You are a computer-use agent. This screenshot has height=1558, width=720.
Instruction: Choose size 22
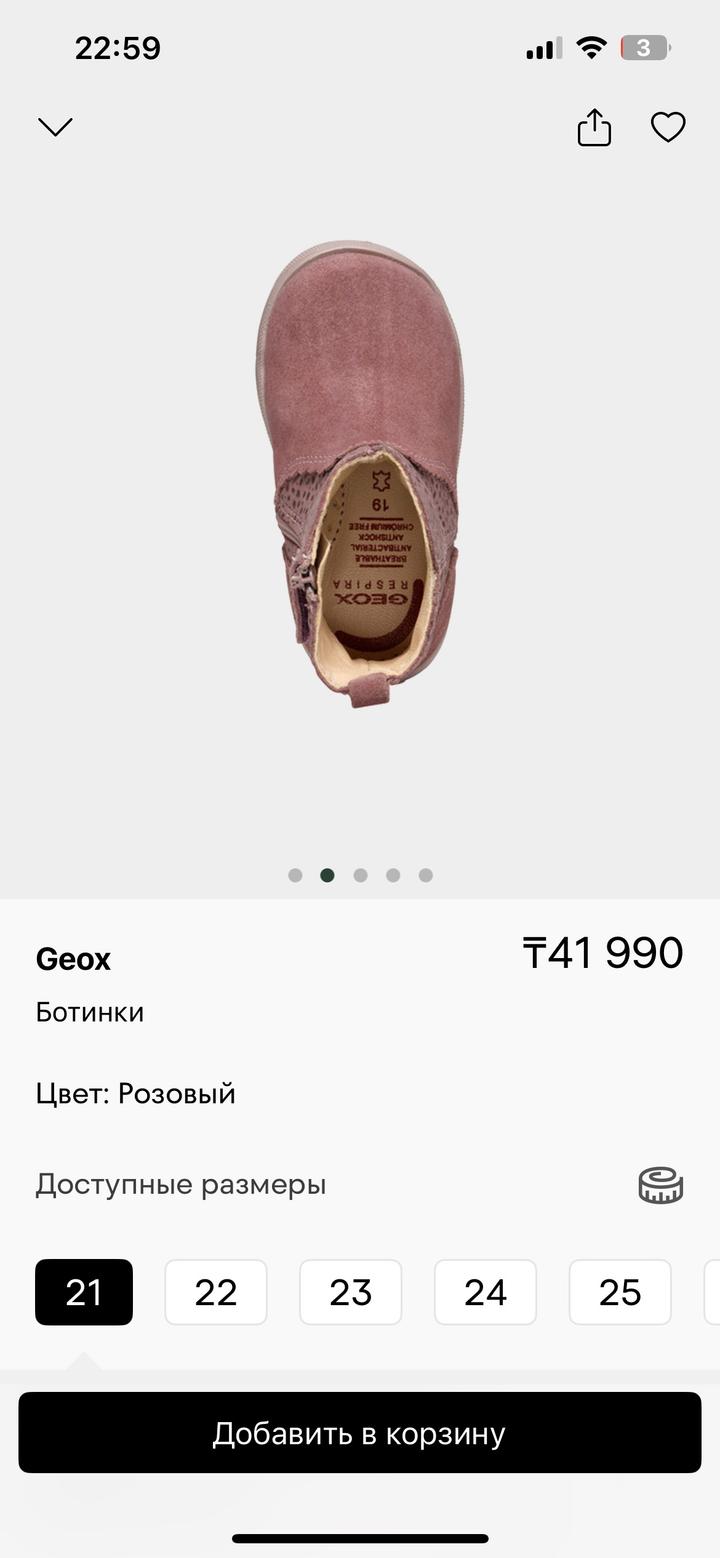pyautogui.click(x=216, y=1292)
